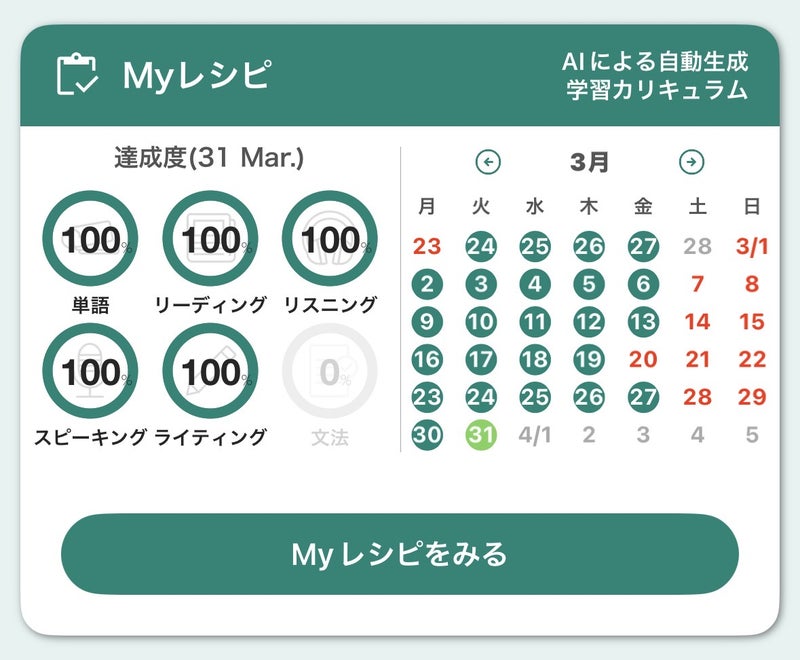Pick date 19 in the calendar

click(589, 359)
